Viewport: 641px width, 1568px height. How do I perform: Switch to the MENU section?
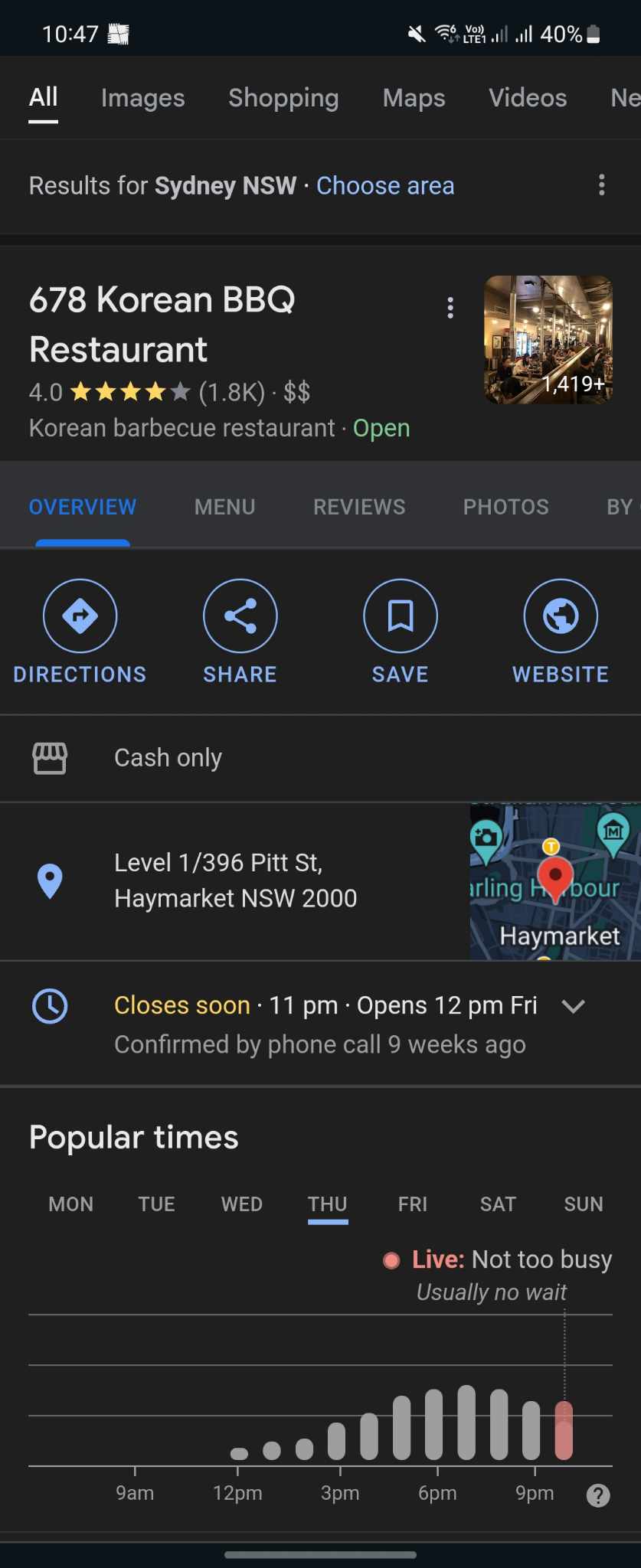coord(224,507)
